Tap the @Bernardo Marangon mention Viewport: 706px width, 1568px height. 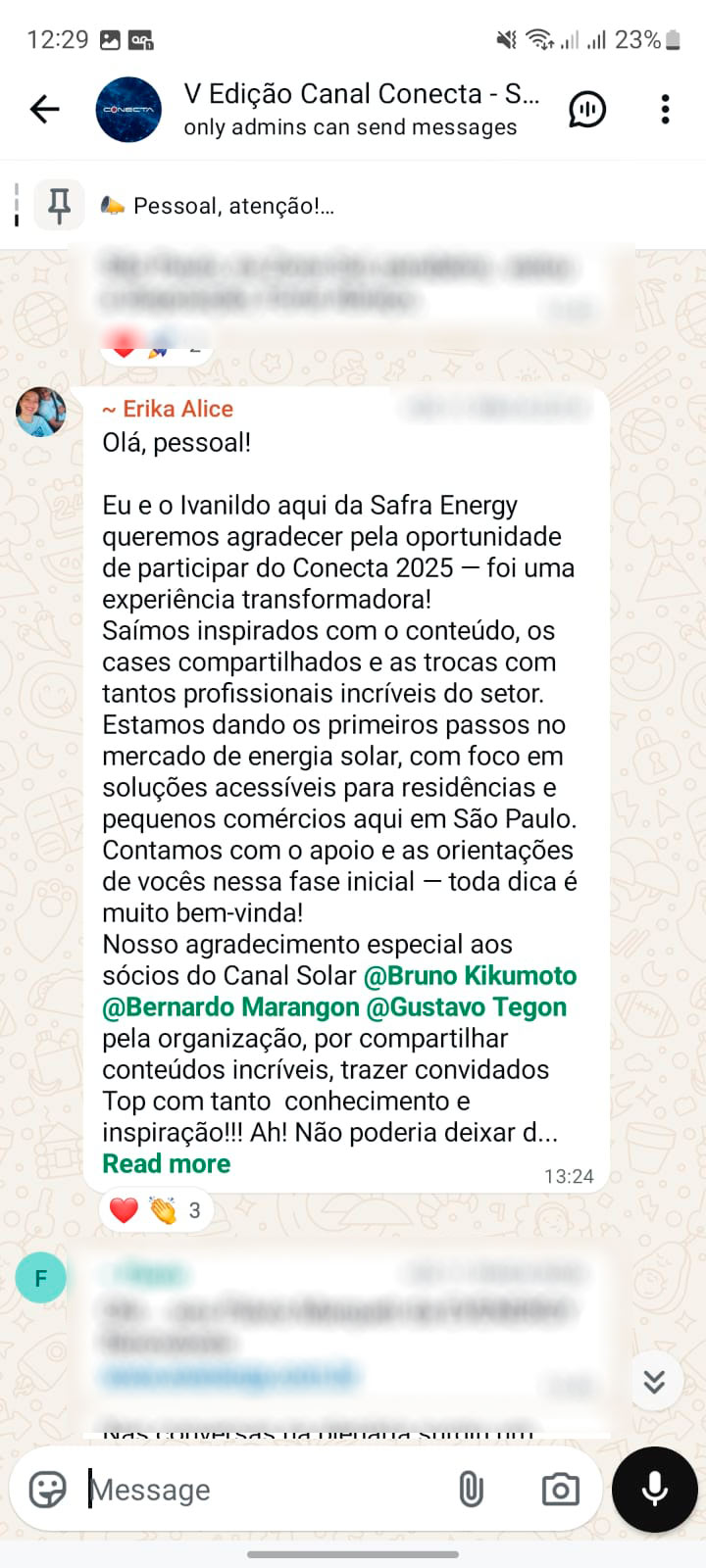click(230, 1007)
